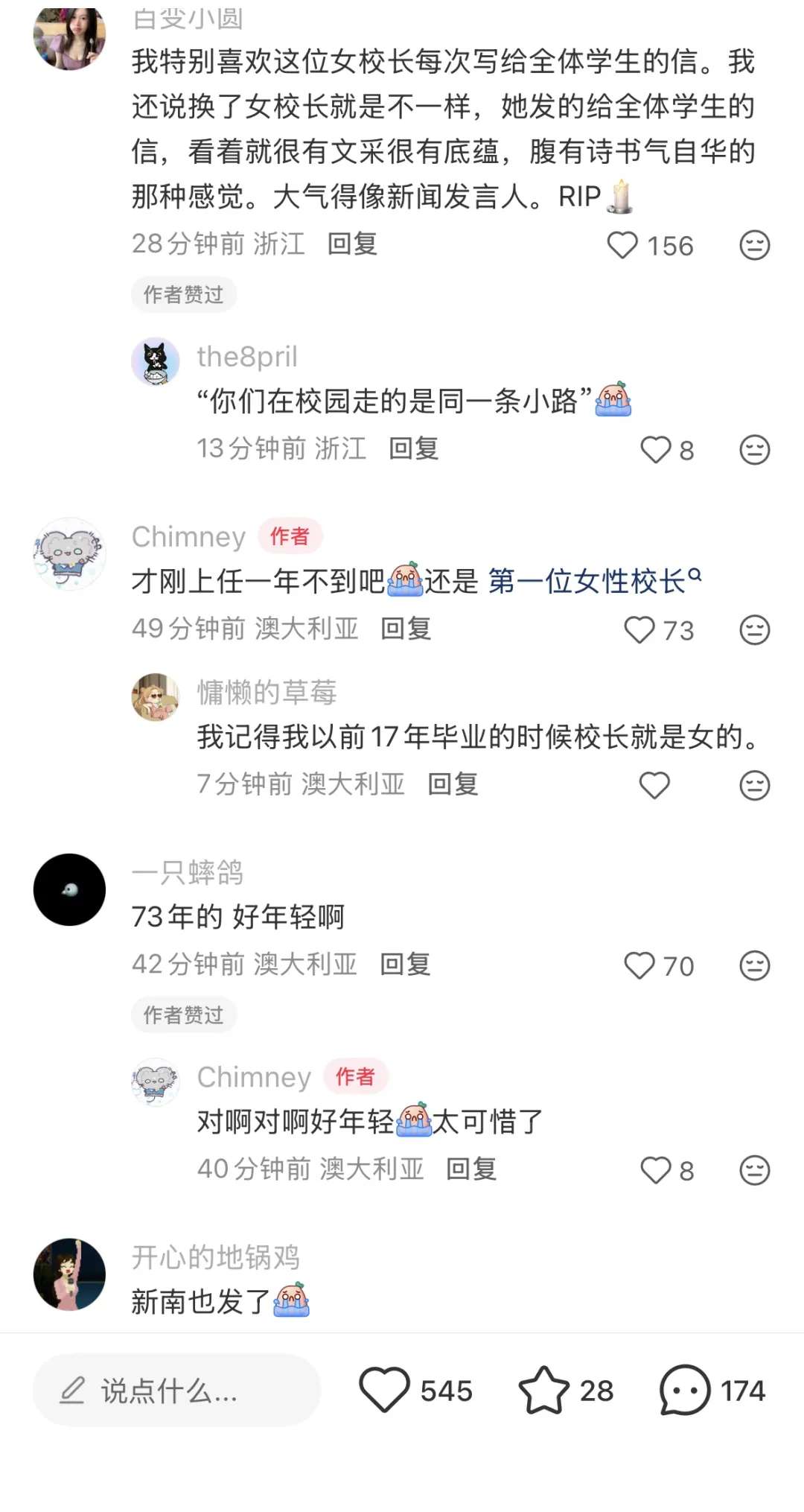The height and width of the screenshot is (1512, 804).
Task: Tap 开心的地锅鸡's avatar
Action: click(68, 1274)
